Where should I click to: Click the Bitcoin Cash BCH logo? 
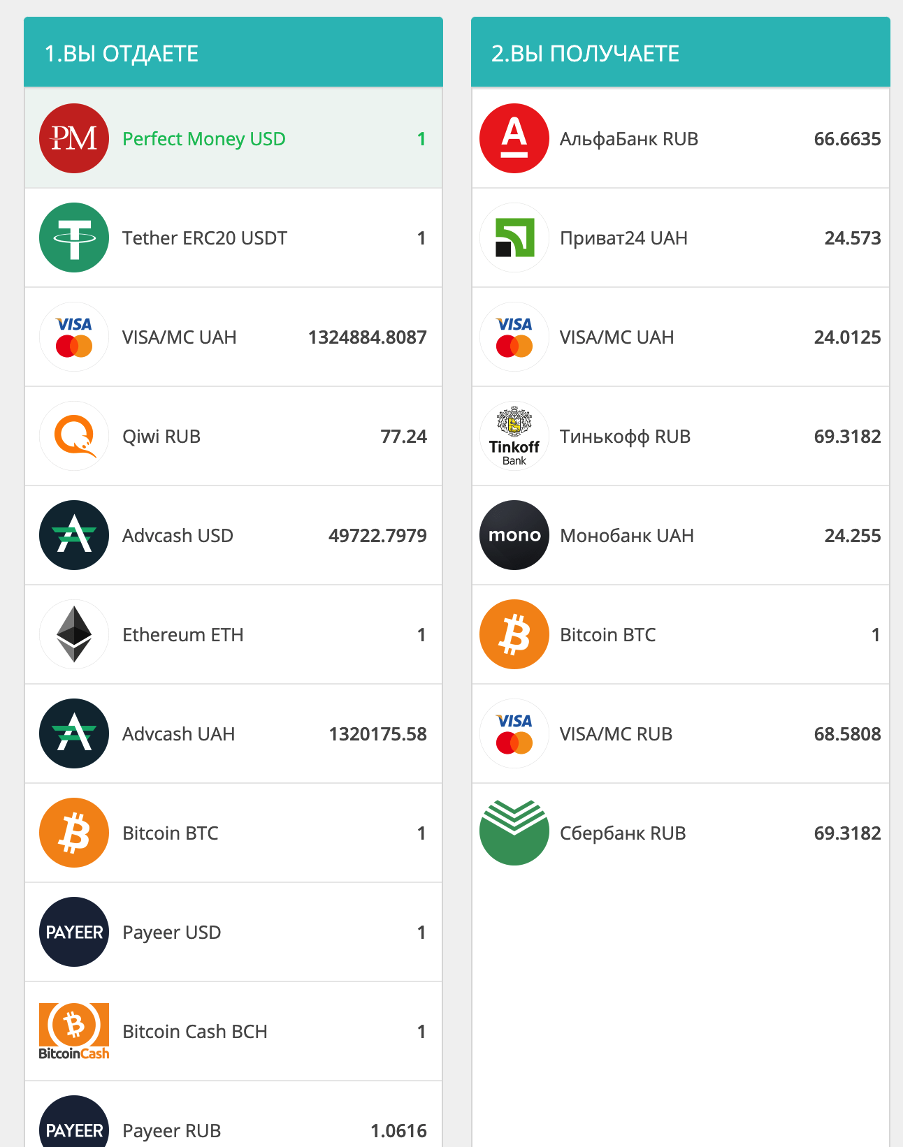pyautogui.click(x=73, y=1030)
